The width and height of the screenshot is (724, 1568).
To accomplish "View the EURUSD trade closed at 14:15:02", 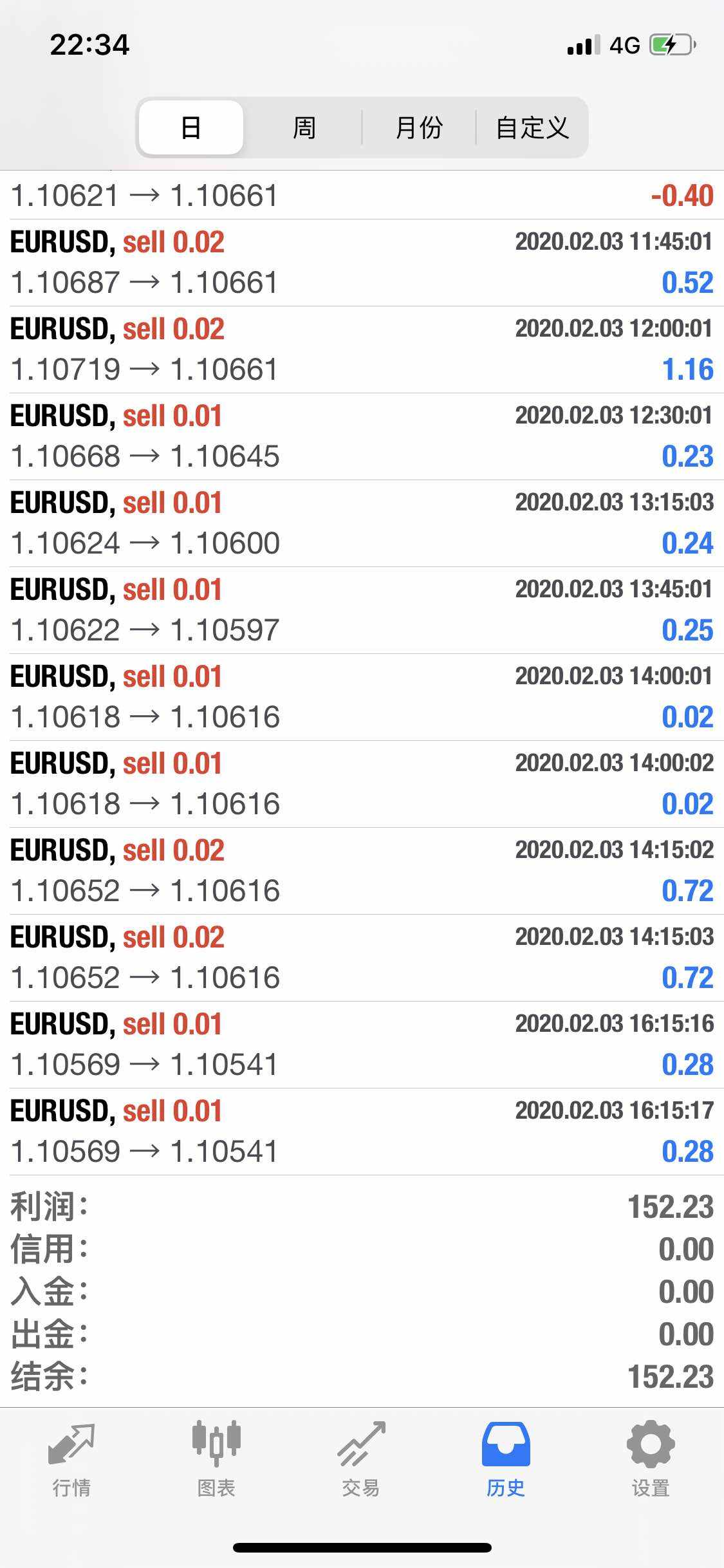I will (362, 871).
